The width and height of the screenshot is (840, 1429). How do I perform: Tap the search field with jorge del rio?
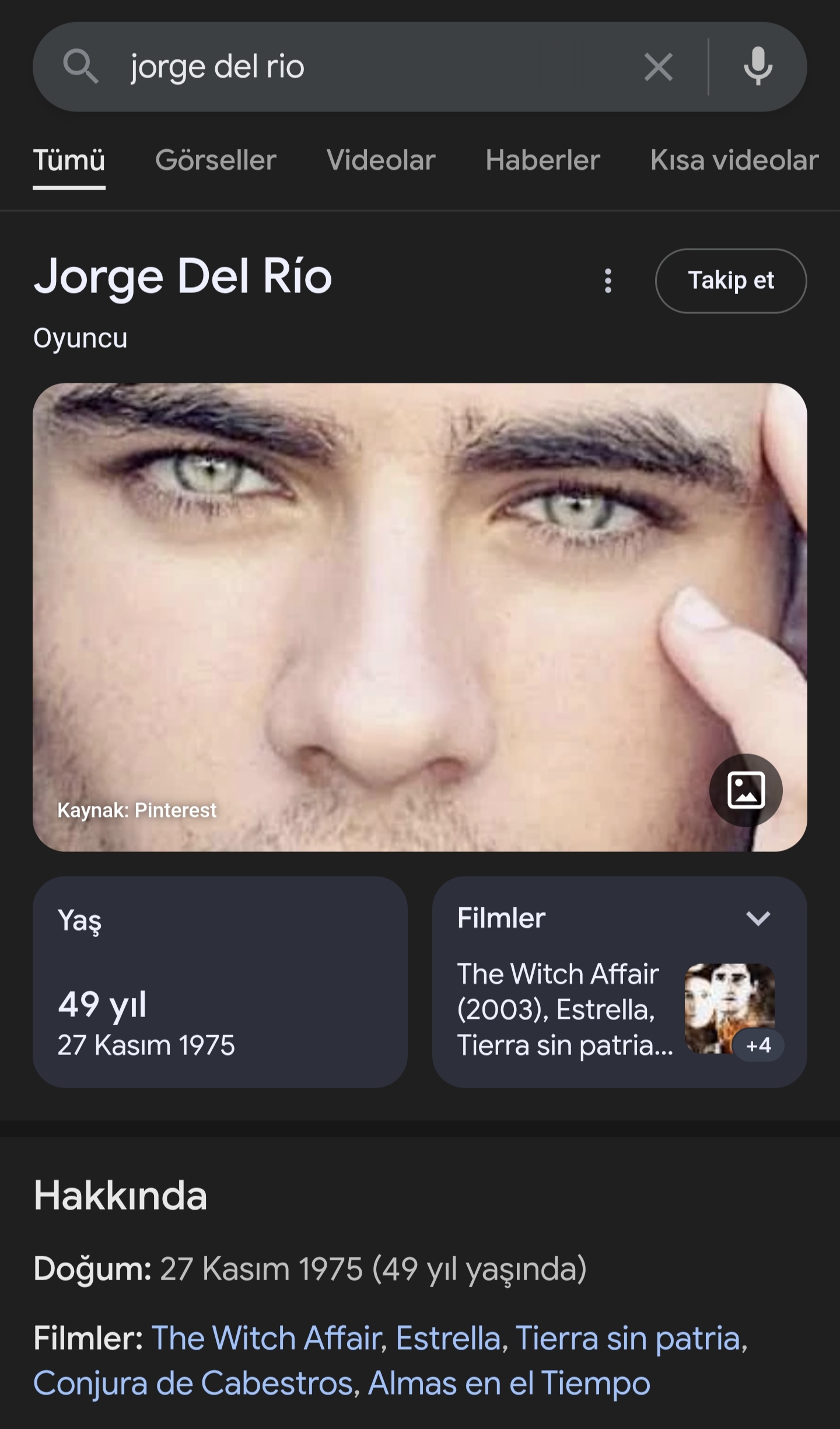pos(373,67)
